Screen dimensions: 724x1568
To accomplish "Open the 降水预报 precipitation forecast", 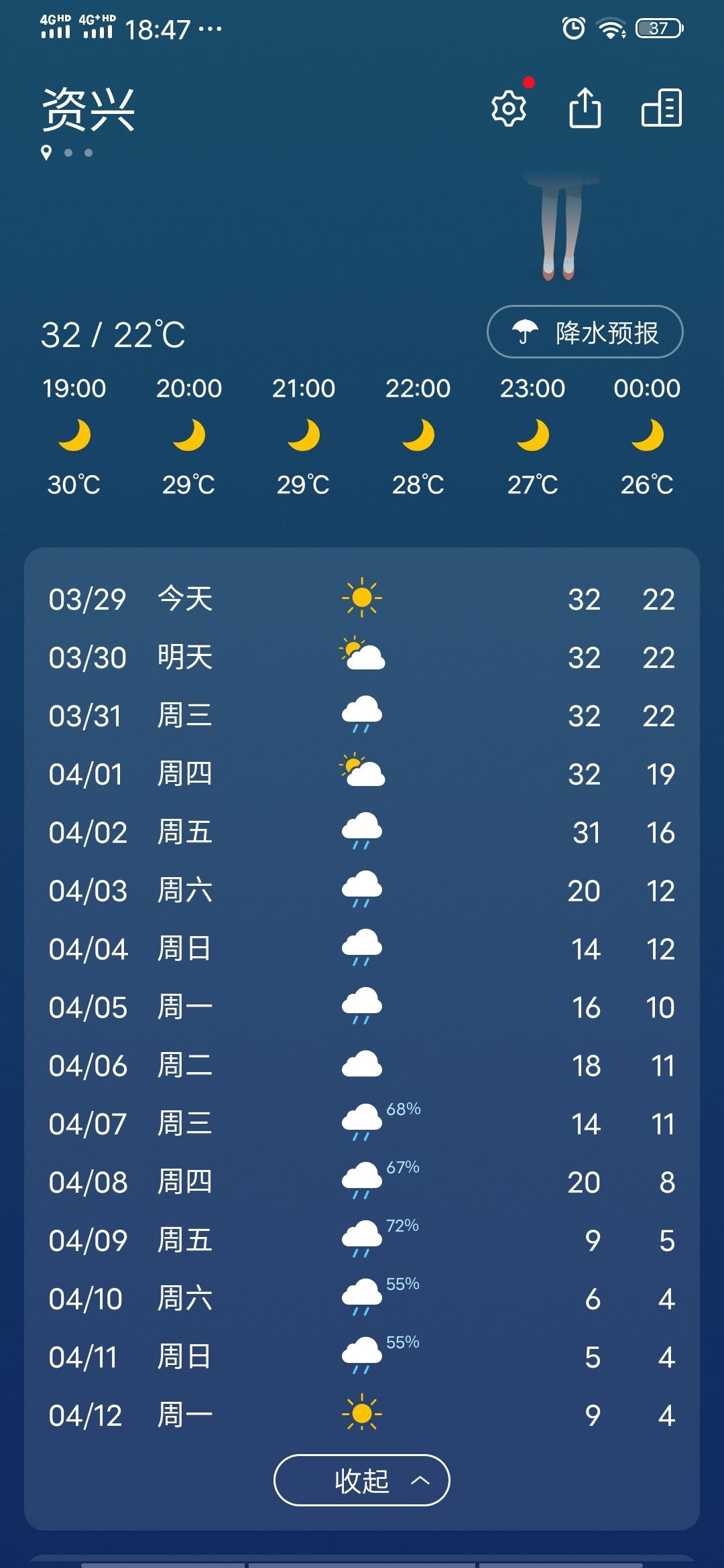I will point(585,332).
